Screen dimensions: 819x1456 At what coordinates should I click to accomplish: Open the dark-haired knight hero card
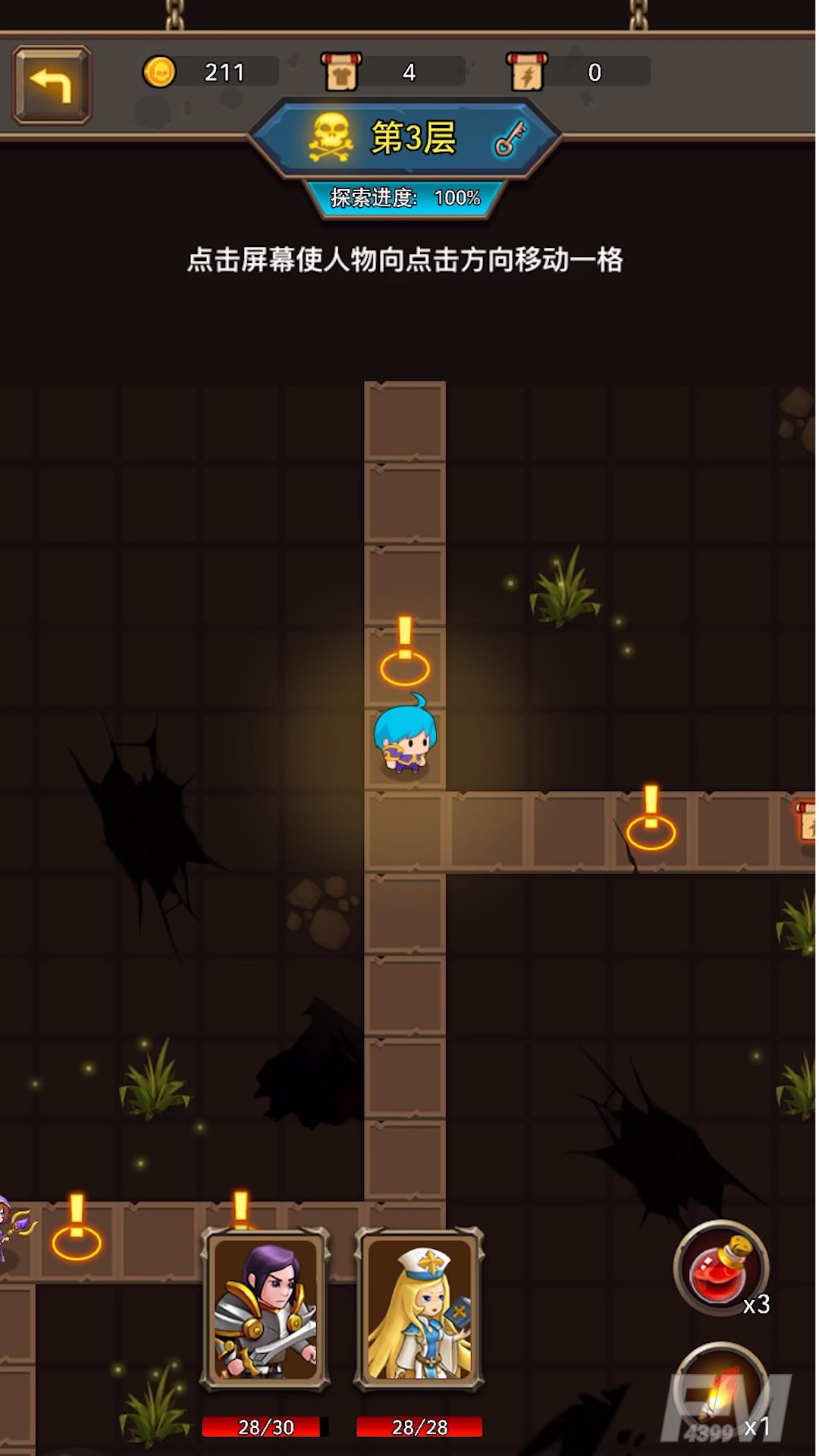[265, 1310]
